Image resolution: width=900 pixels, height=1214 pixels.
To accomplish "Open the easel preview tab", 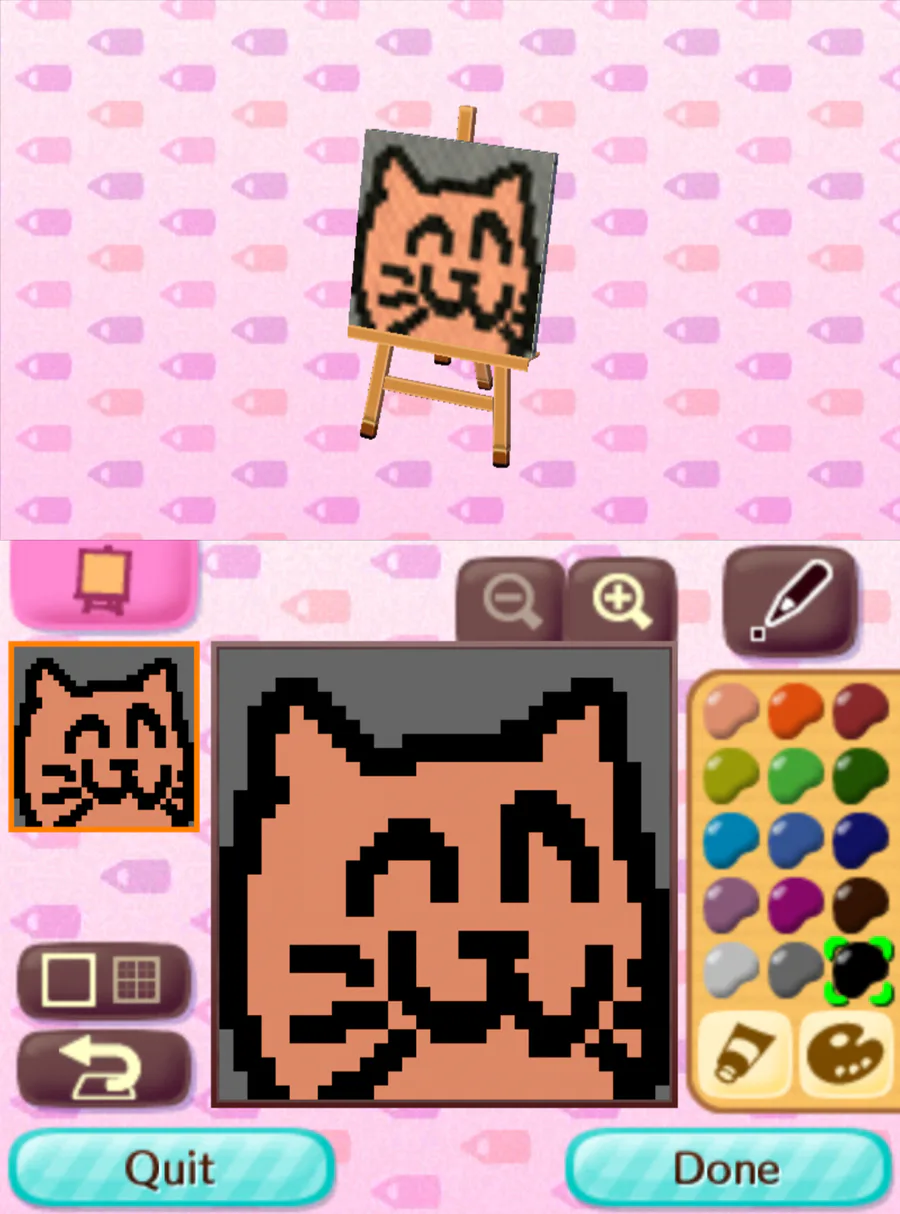I will (x=104, y=586).
